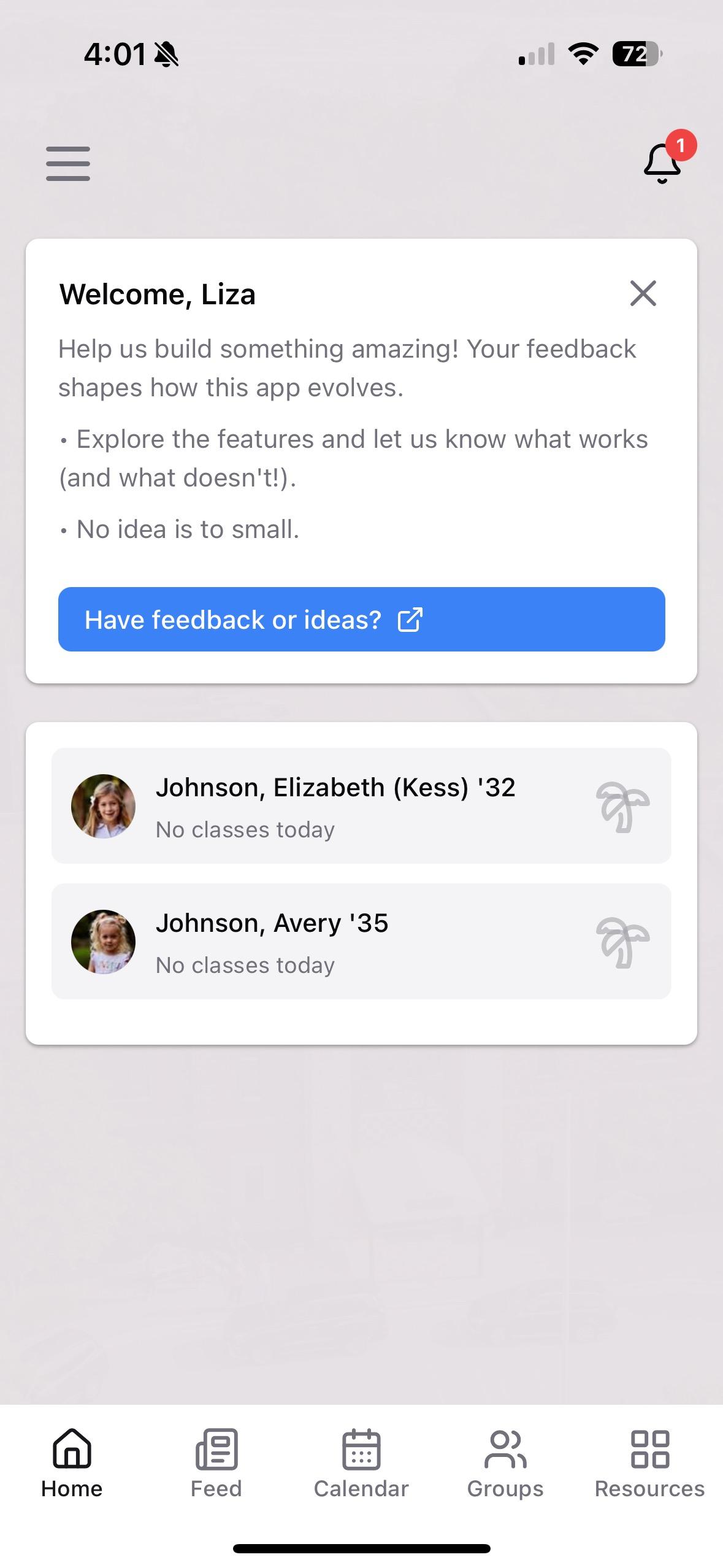Open the Resources tab
This screenshot has height=1568, width=723.
(649, 1464)
